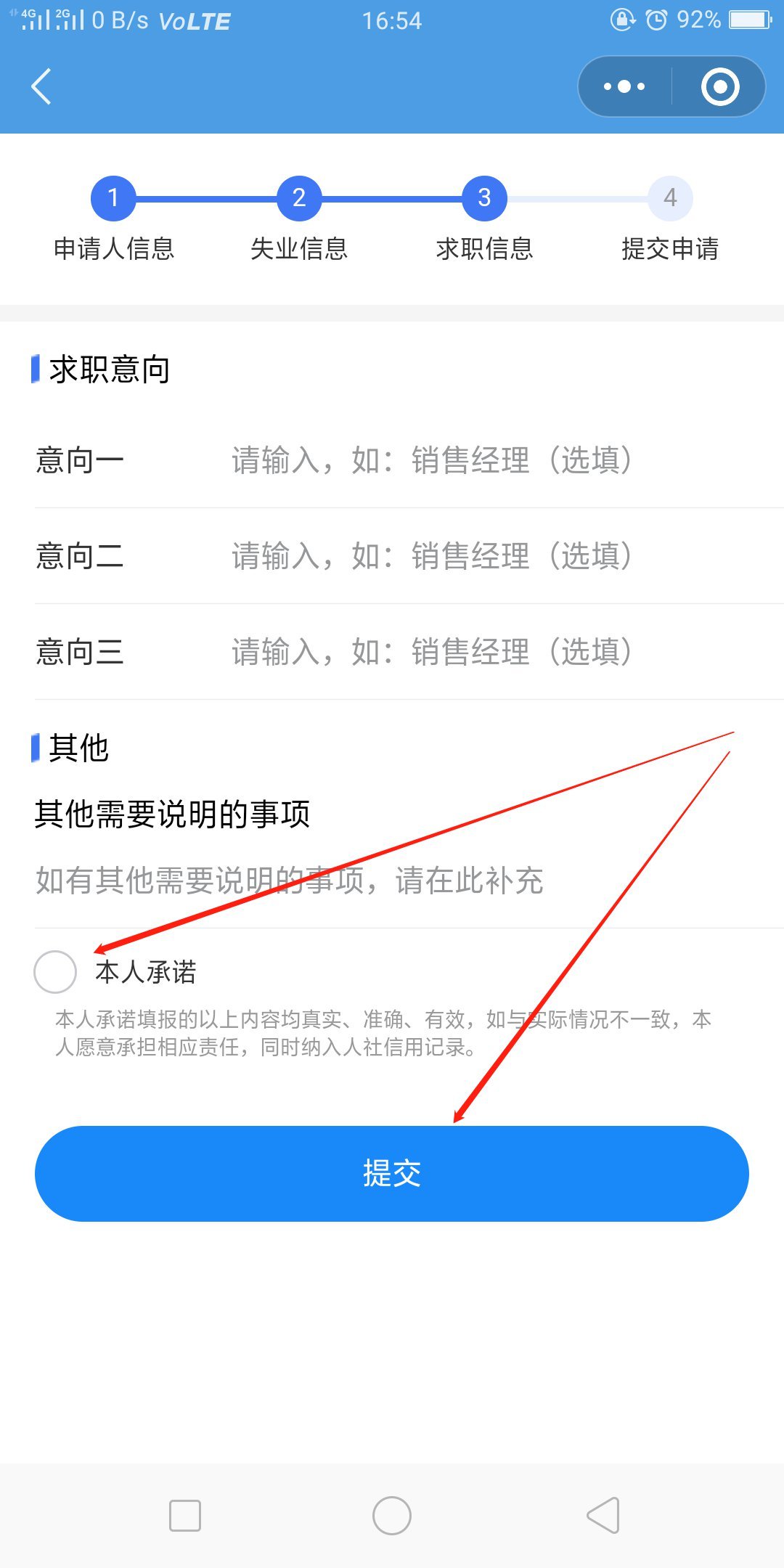Open recent apps from the navigation bar
The height and width of the screenshot is (1568, 784).
tap(185, 1516)
